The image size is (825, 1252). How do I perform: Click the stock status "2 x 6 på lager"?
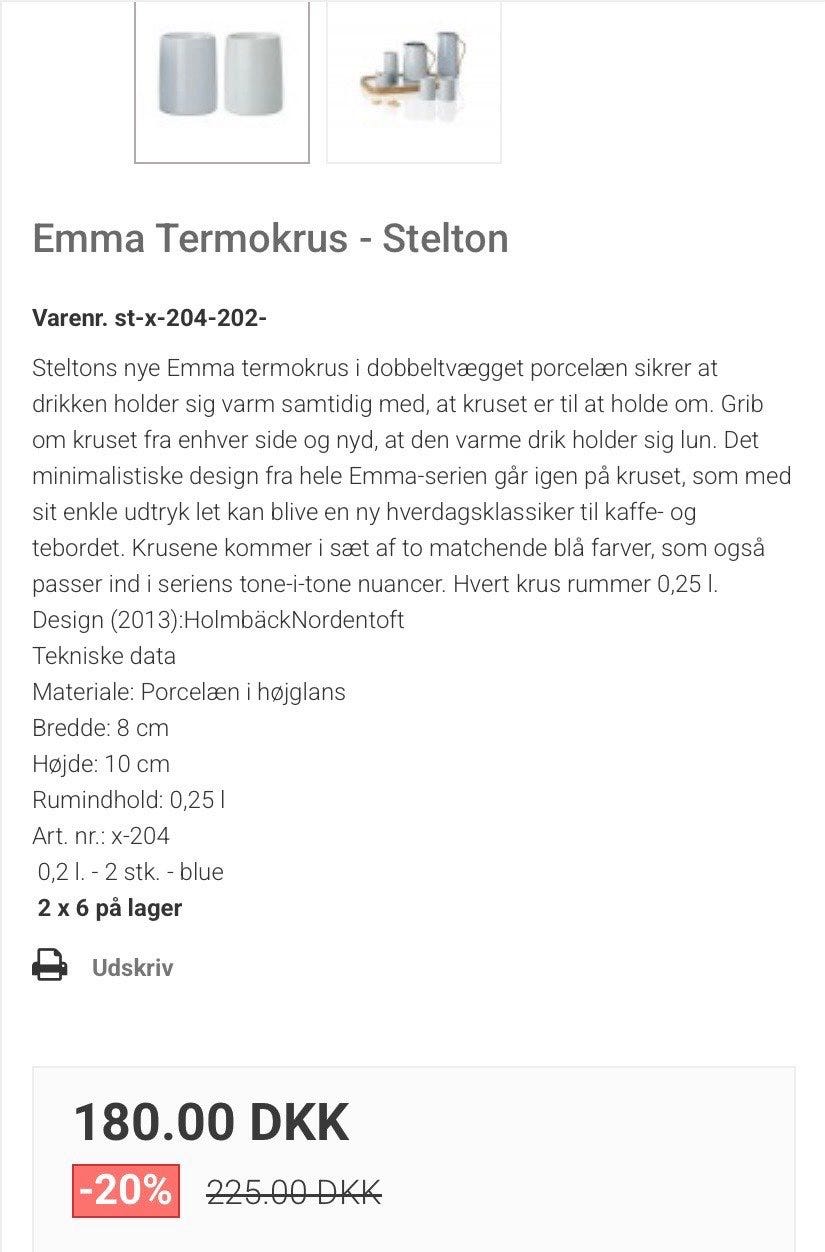109,908
